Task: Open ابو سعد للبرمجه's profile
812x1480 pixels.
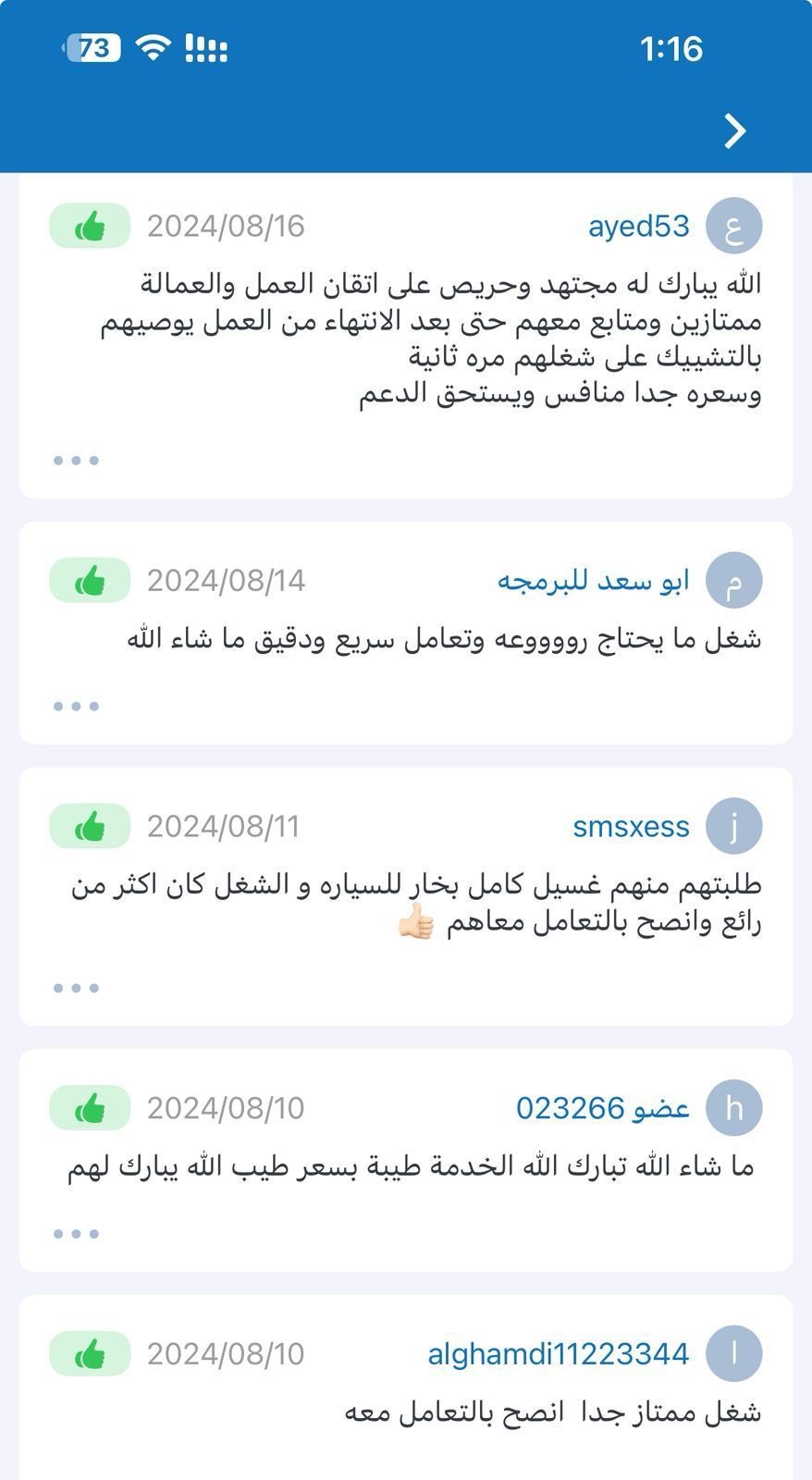Action: [x=594, y=581]
